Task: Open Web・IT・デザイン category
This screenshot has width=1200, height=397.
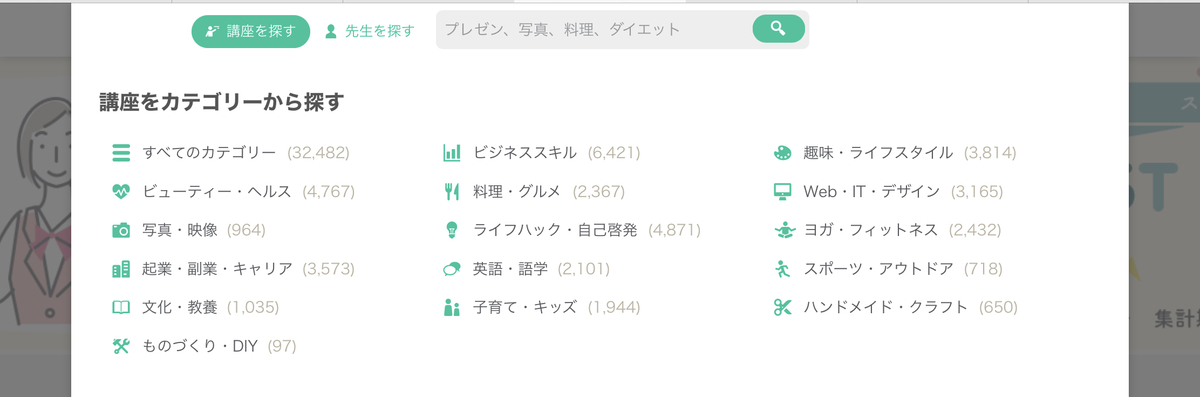Action: (x=888, y=191)
